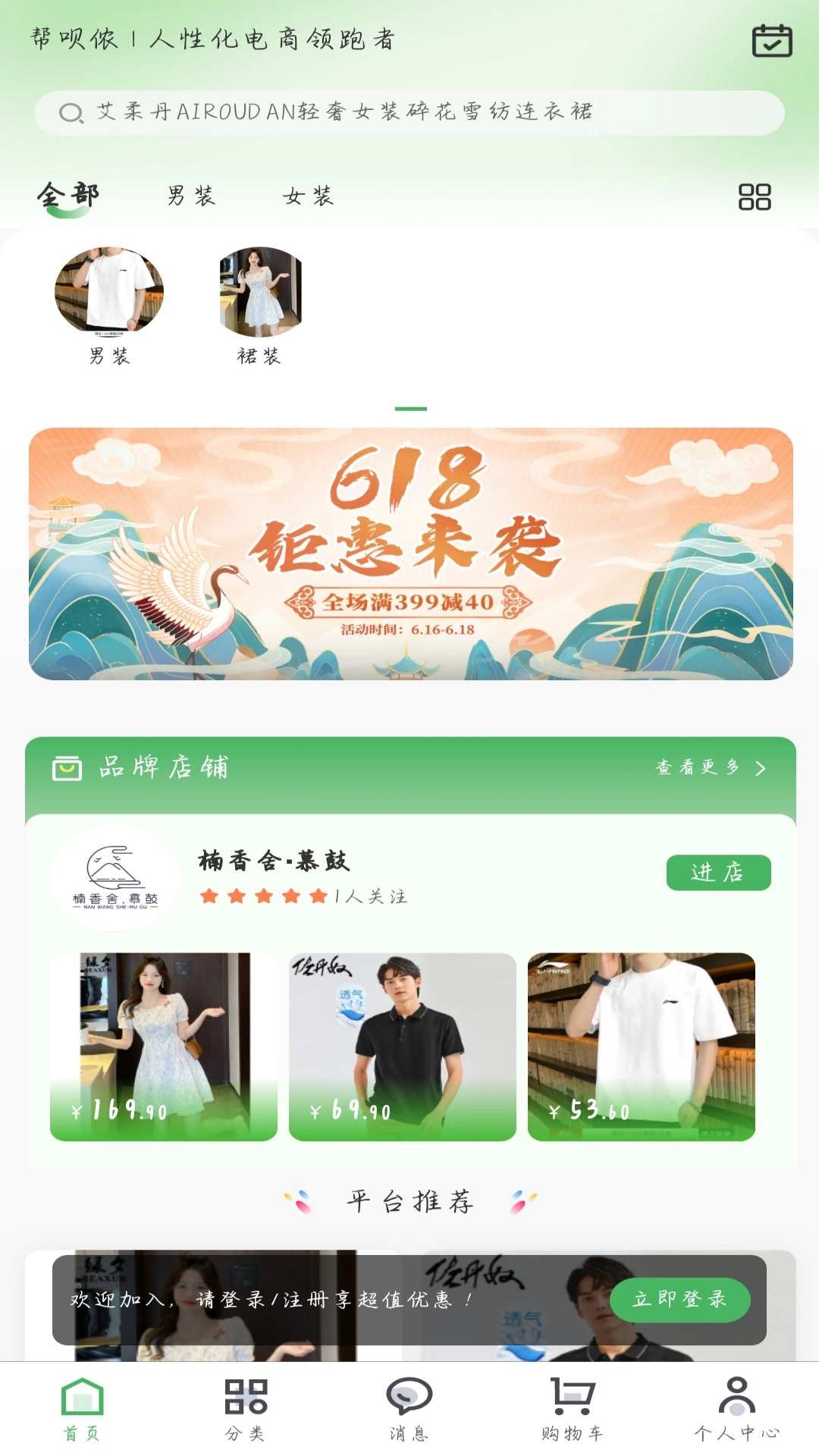Open the floral dress priced ¥169.90
Screen dimensions: 819x1456
(x=164, y=1046)
